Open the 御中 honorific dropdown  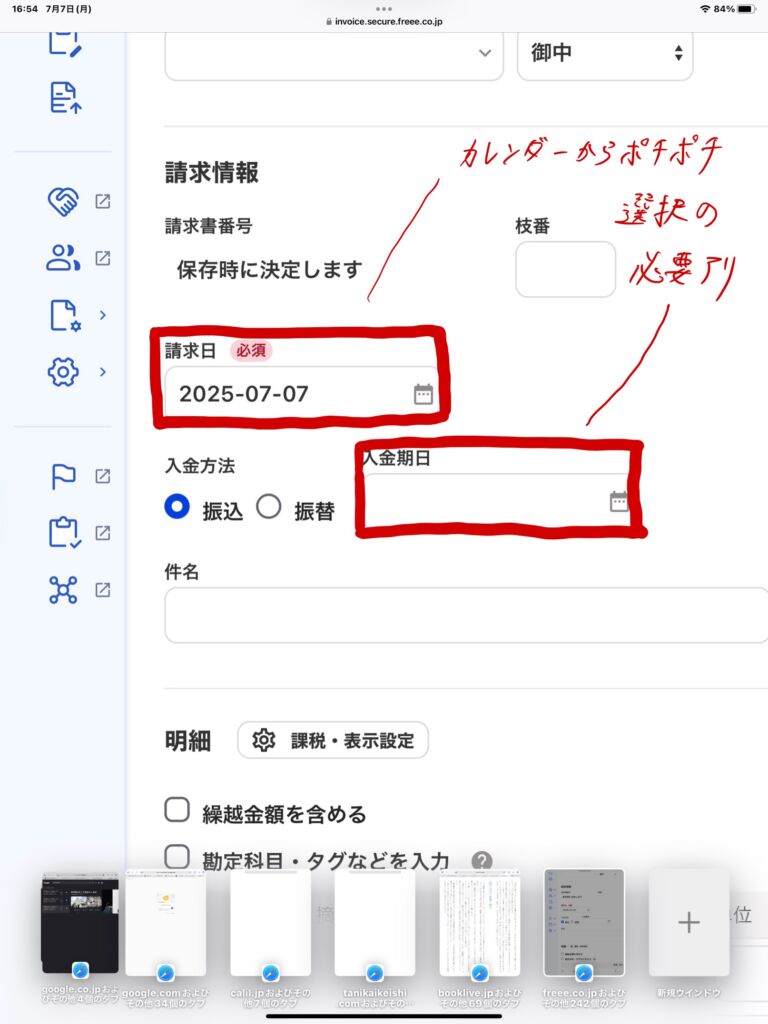(x=604, y=53)
